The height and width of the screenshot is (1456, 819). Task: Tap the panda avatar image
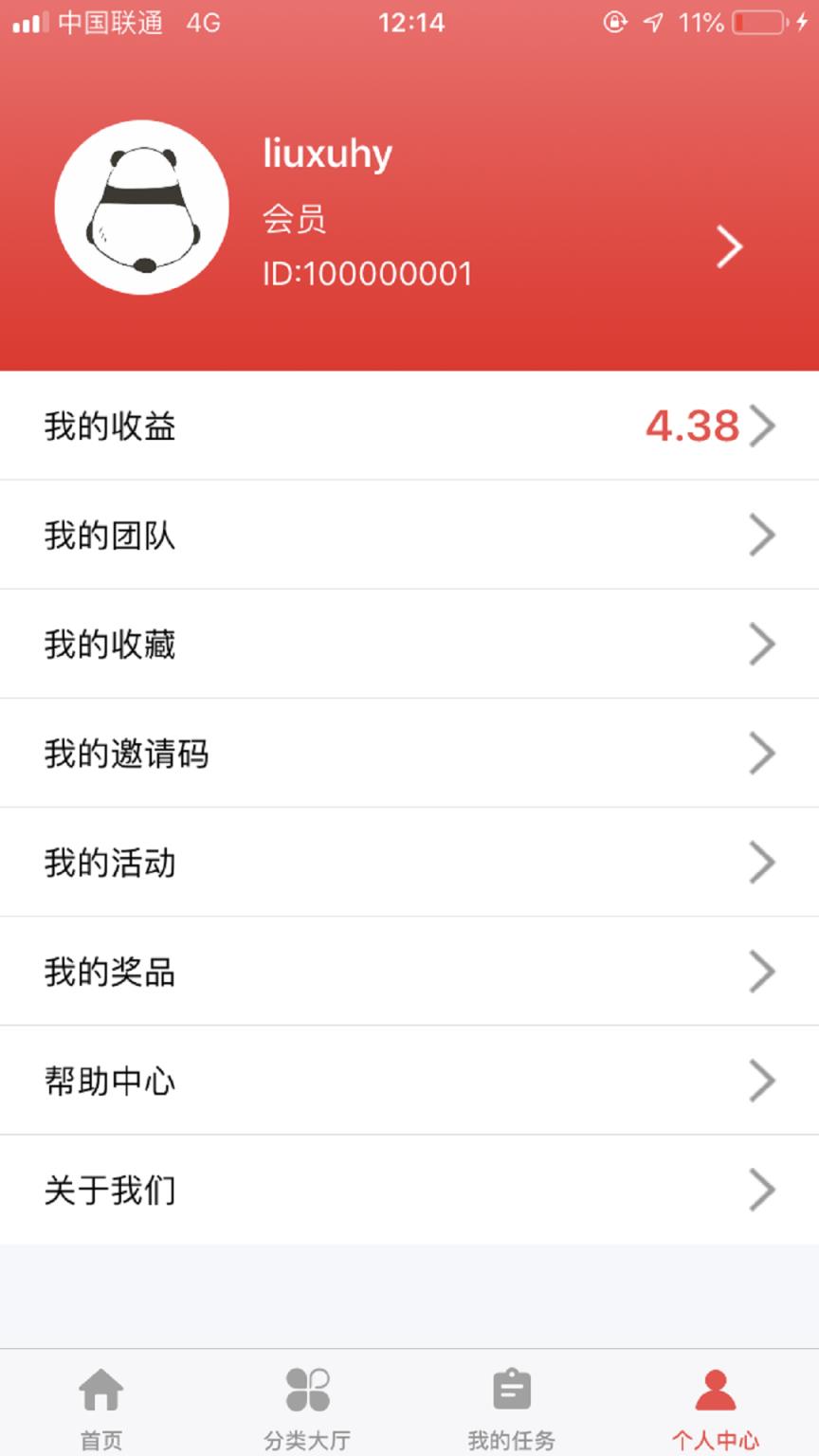coord(142,207)
